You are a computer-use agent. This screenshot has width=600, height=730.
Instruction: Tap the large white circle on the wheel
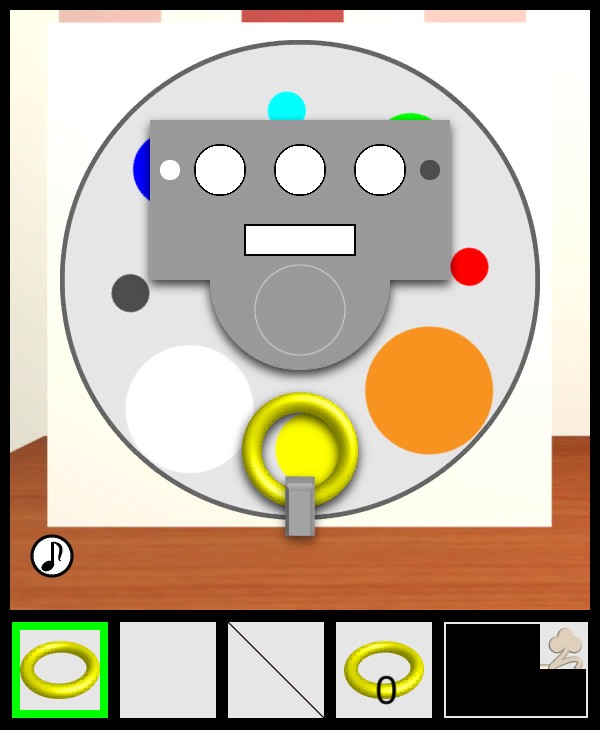(x=189, y=408)
